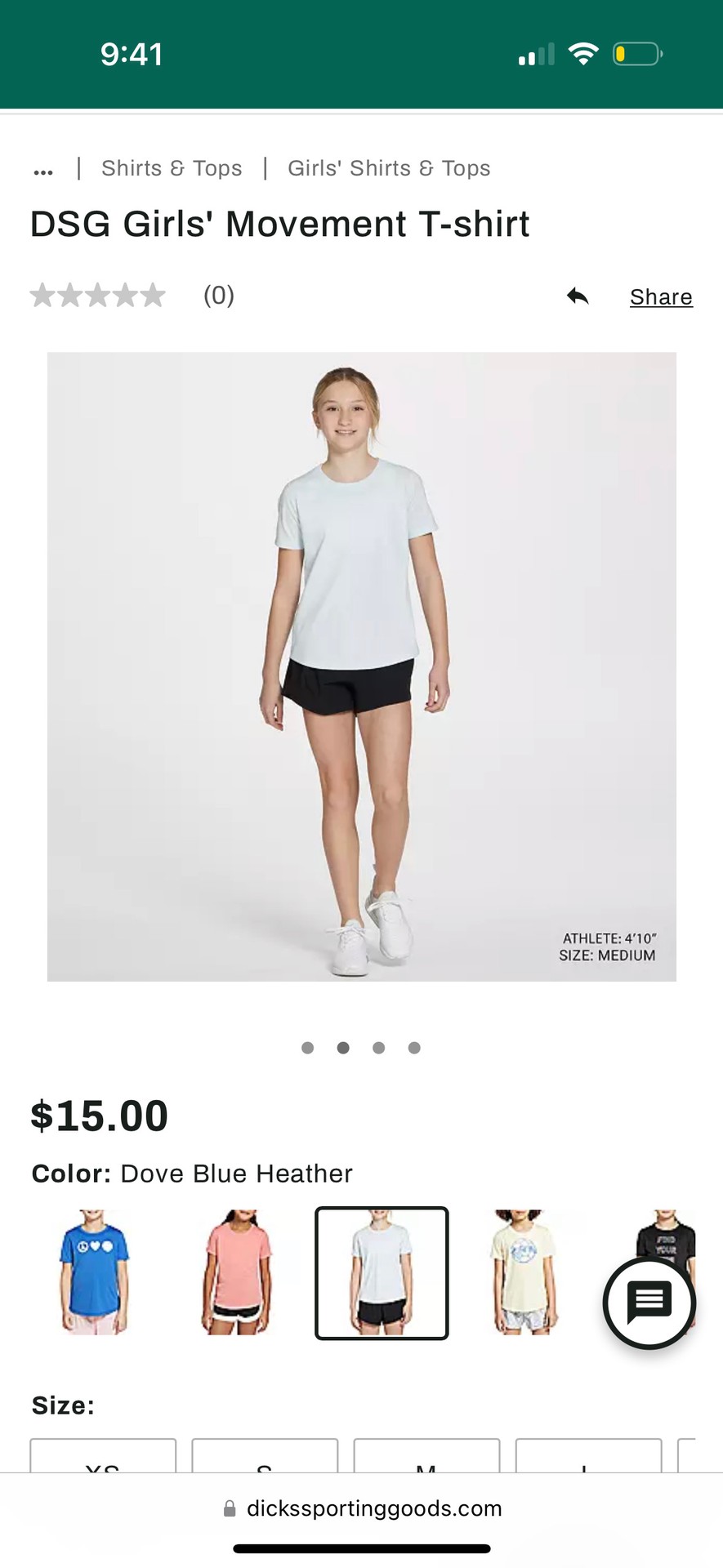Share this DSG Movement T-shirt

coord(660,297)
